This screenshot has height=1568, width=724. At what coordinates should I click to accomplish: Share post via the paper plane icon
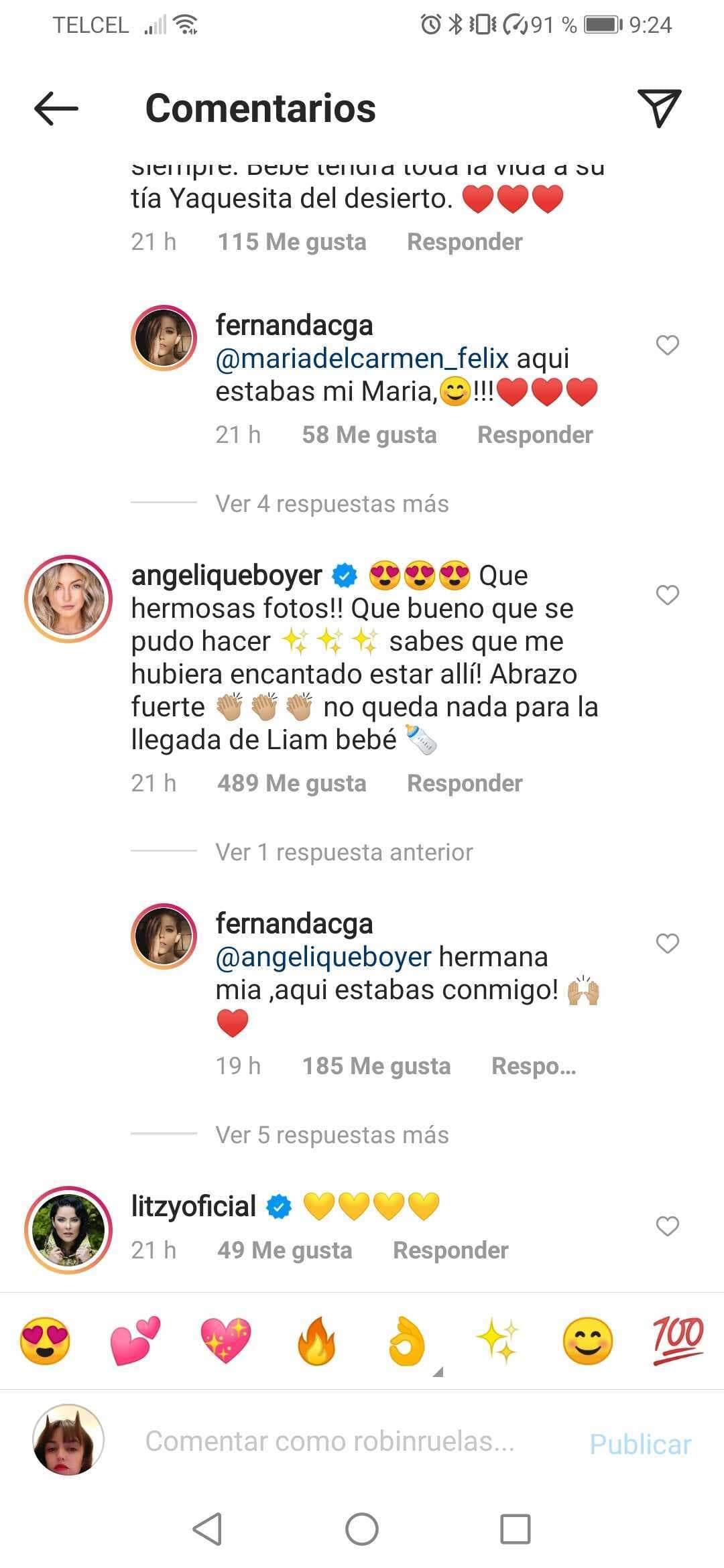(659, 107)
